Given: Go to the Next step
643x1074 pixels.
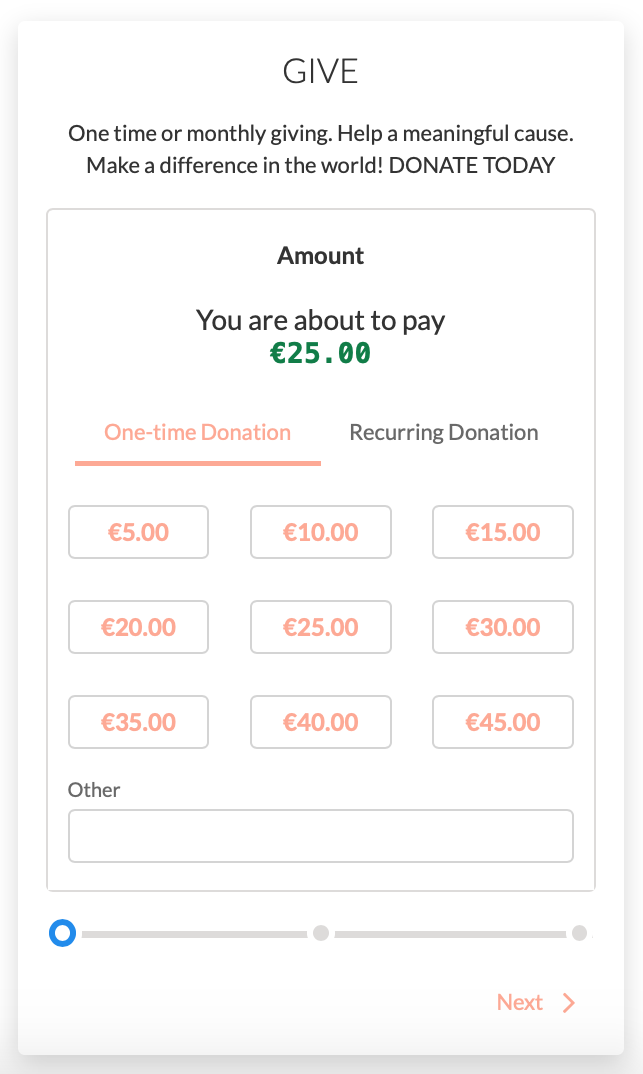Looking at the screenshot, I should (x=536, y=1003).
